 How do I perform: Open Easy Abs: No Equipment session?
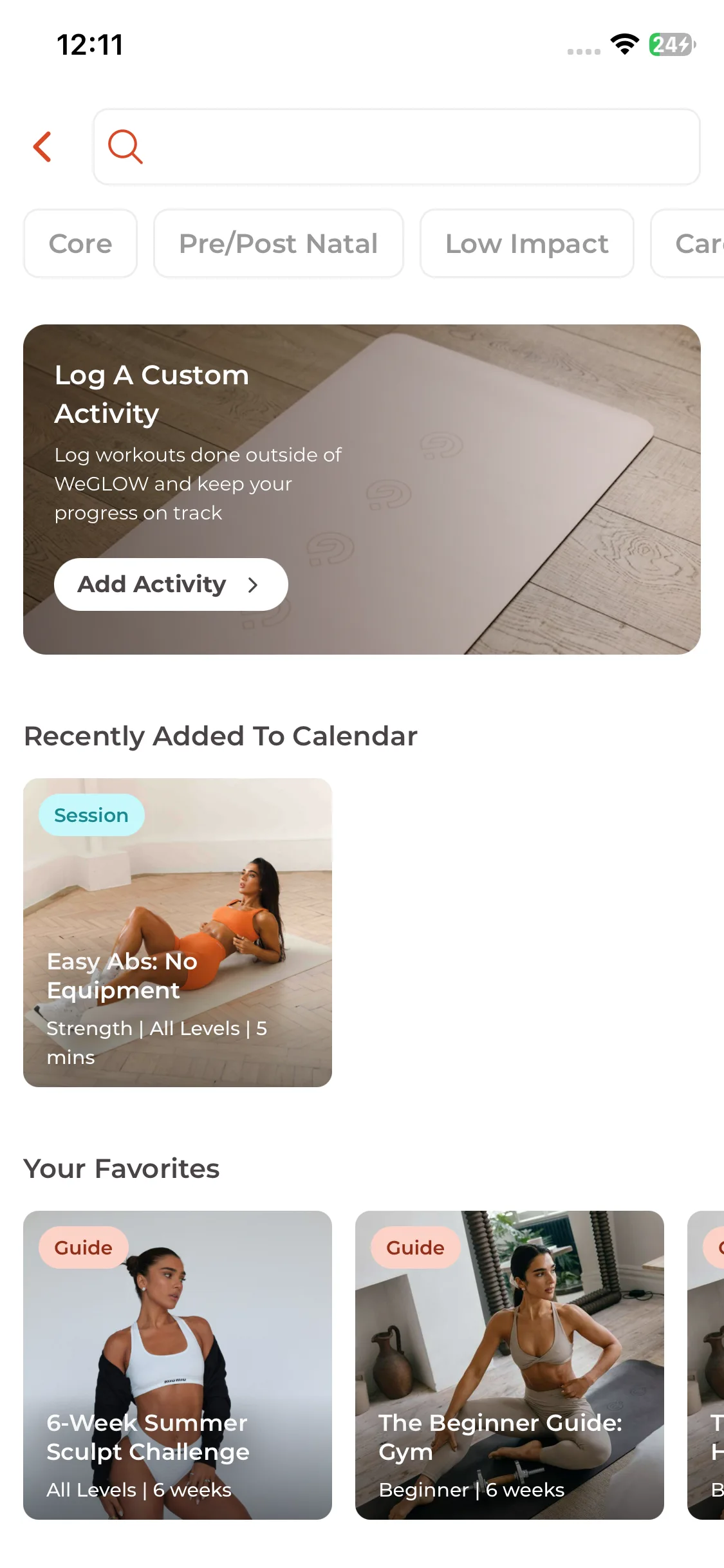pos(178,933)
